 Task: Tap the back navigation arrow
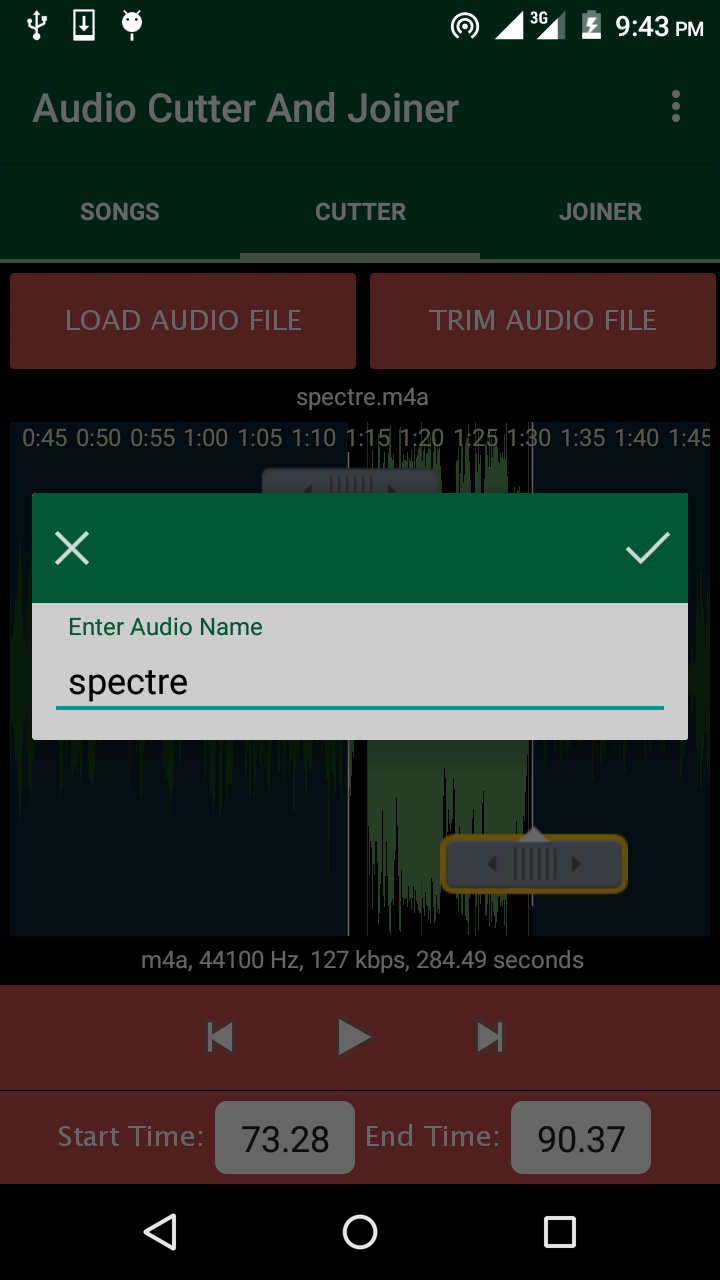pyautogui.click(x=162, y=1232)
